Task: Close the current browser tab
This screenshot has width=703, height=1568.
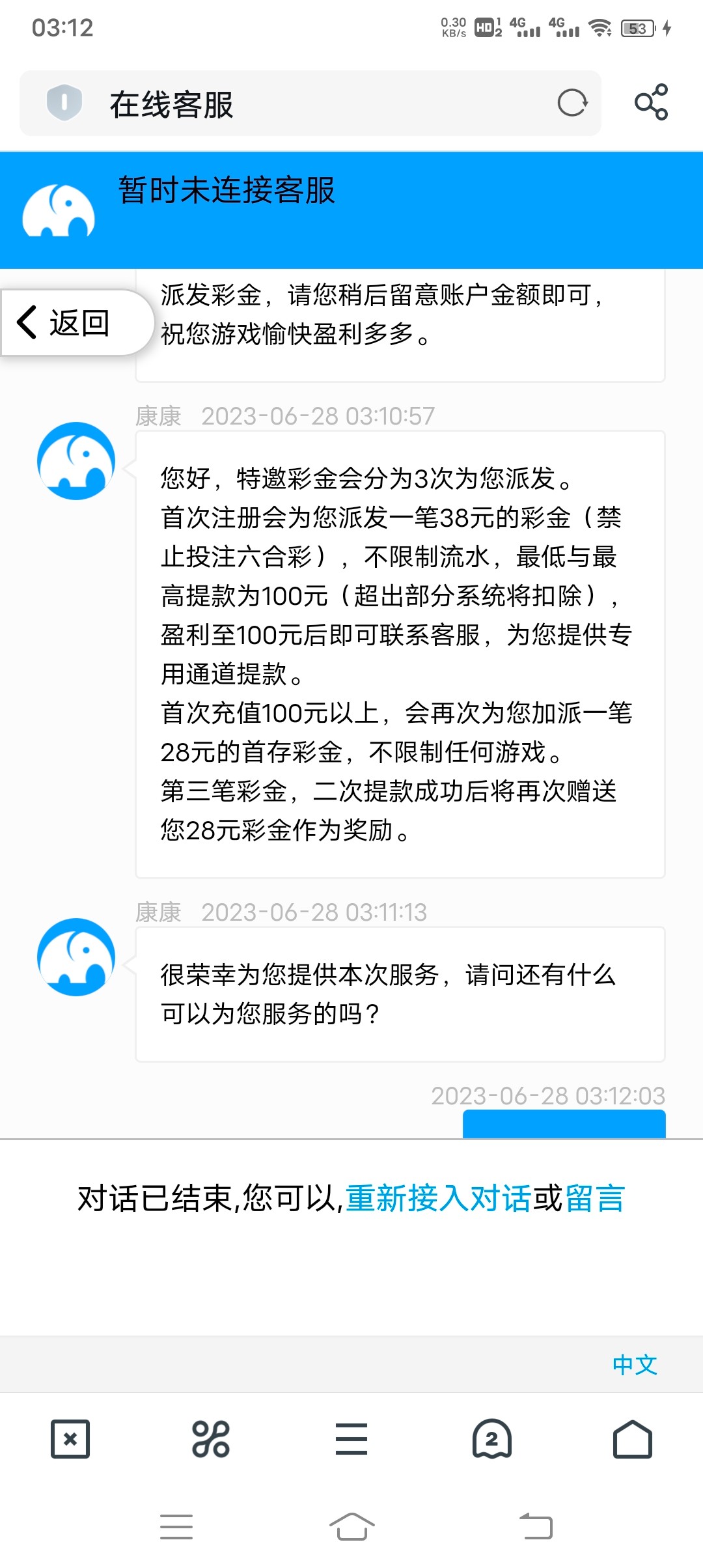Action: tap(70, 1439)
